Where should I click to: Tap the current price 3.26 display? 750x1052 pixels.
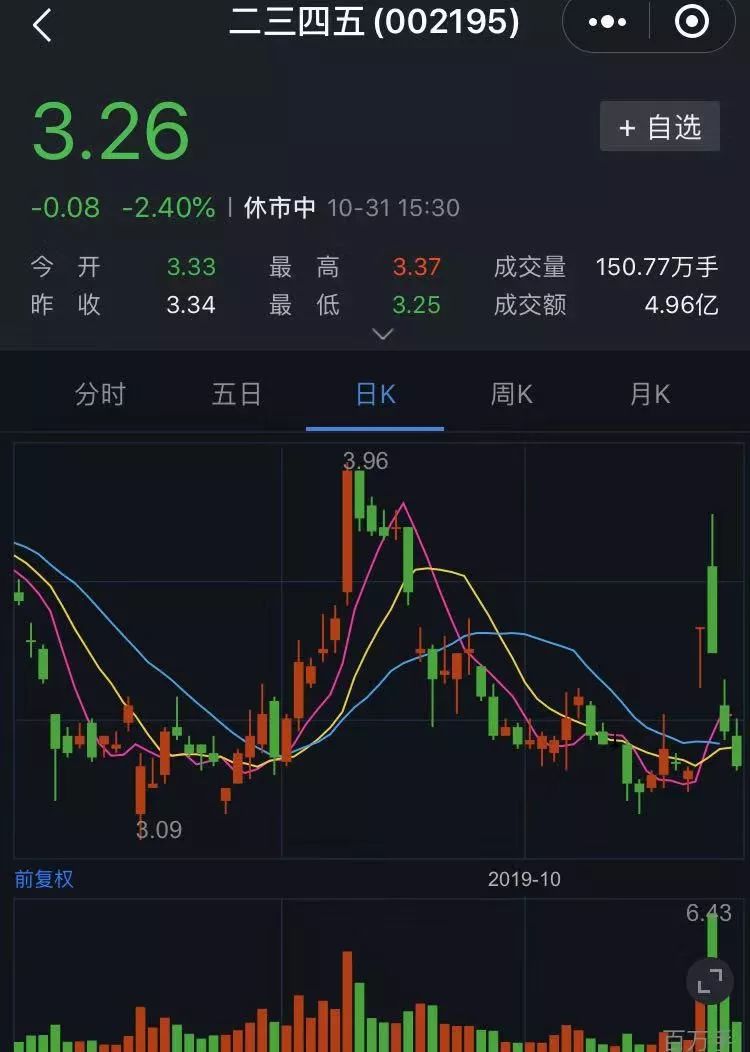click(110, 130)
